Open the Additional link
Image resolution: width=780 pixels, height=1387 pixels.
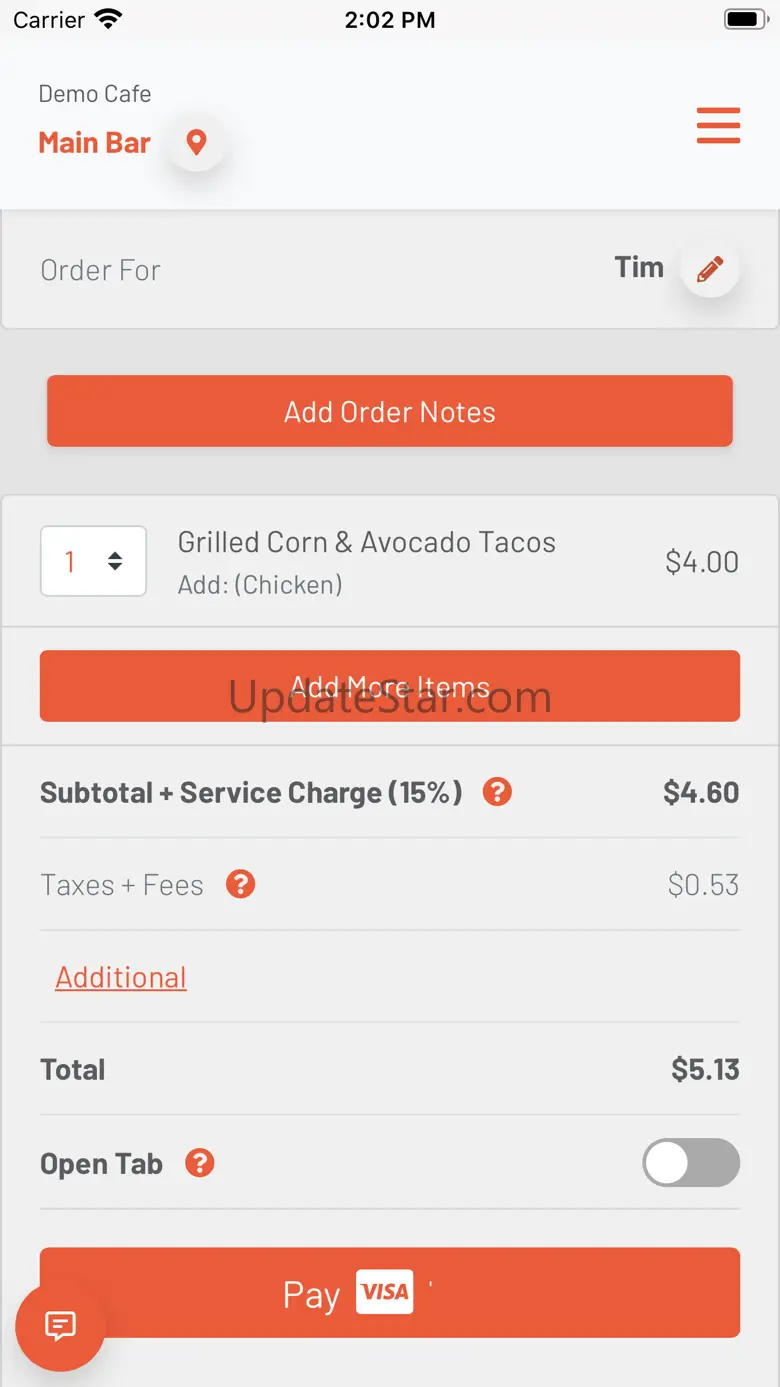(x=121, y=977)
